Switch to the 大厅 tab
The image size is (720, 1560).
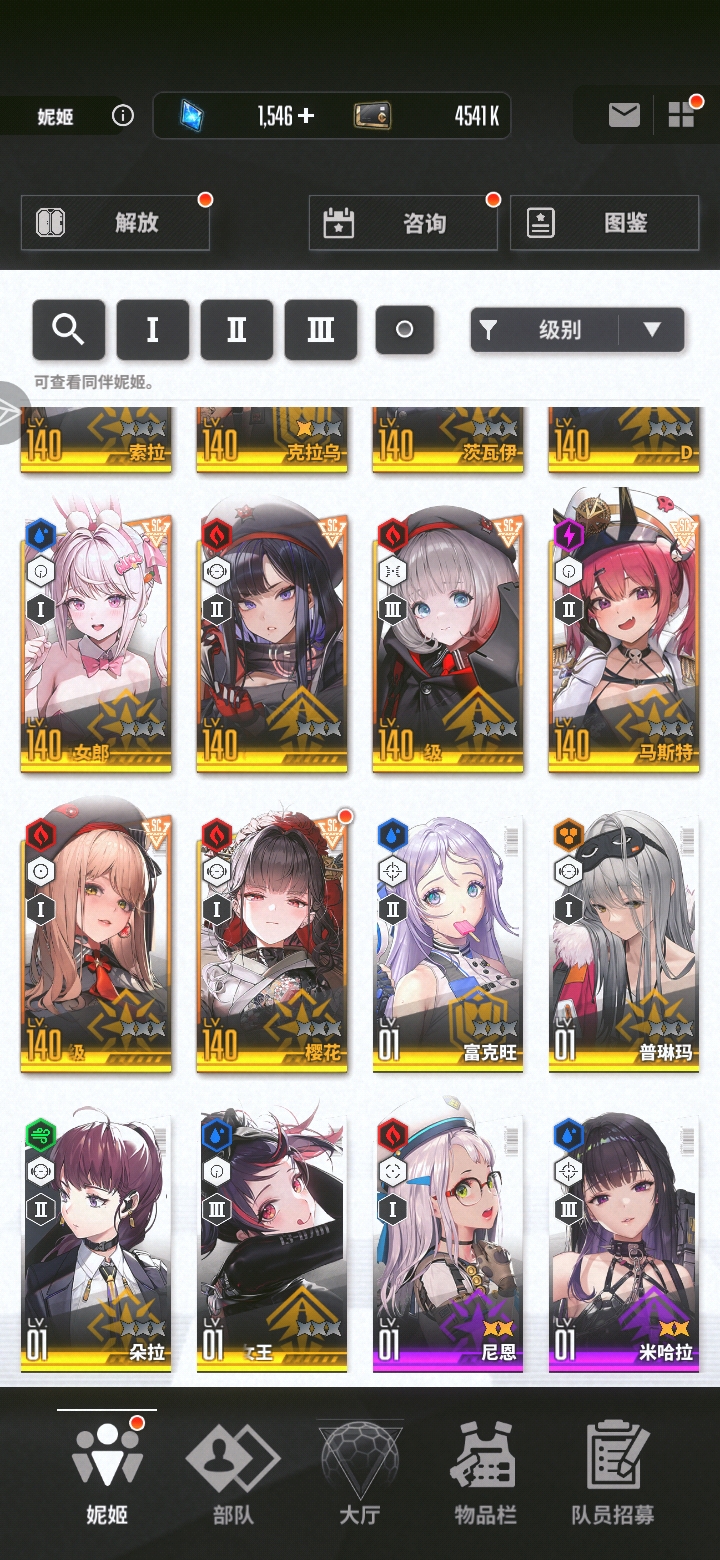(x=359, y=1474)
